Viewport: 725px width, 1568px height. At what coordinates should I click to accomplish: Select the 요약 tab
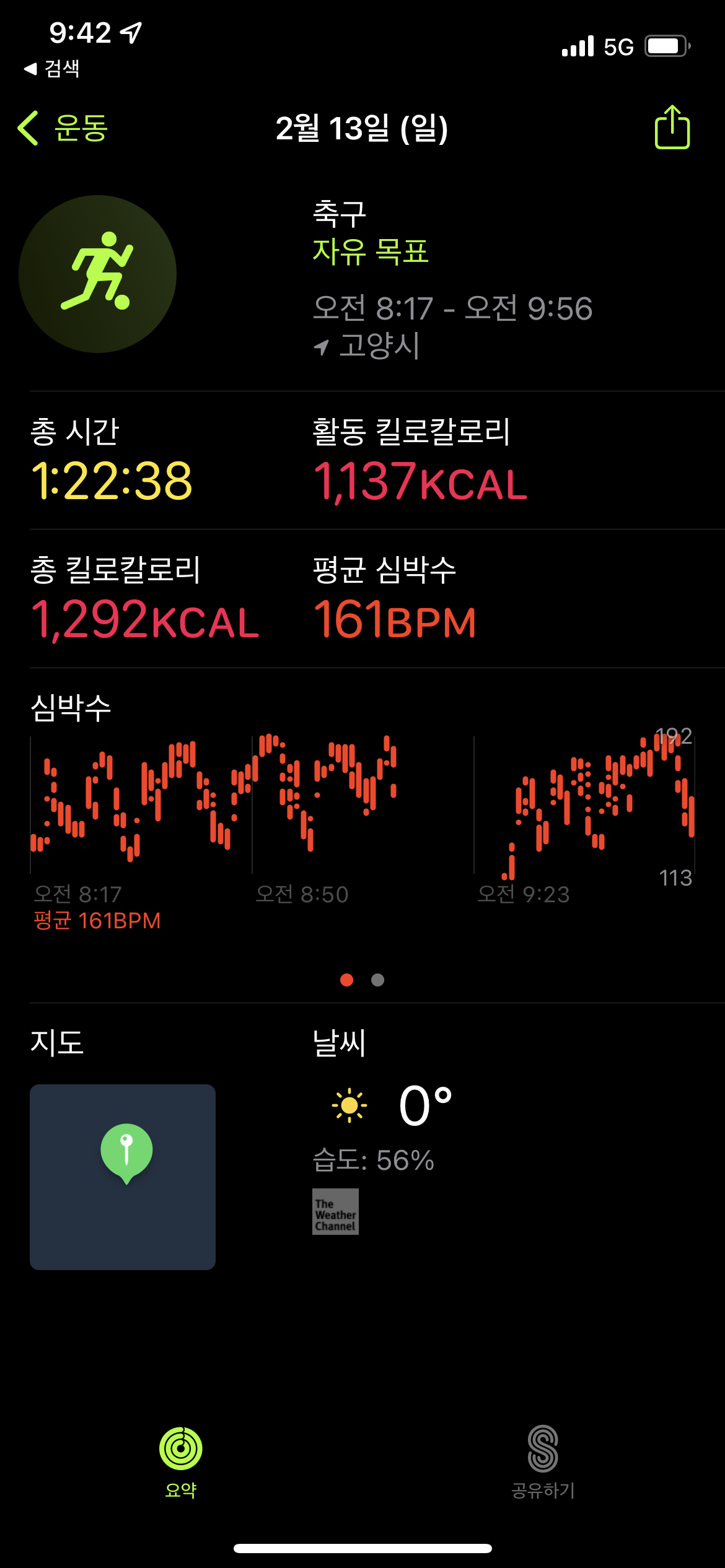click(x=180, y=1462)
